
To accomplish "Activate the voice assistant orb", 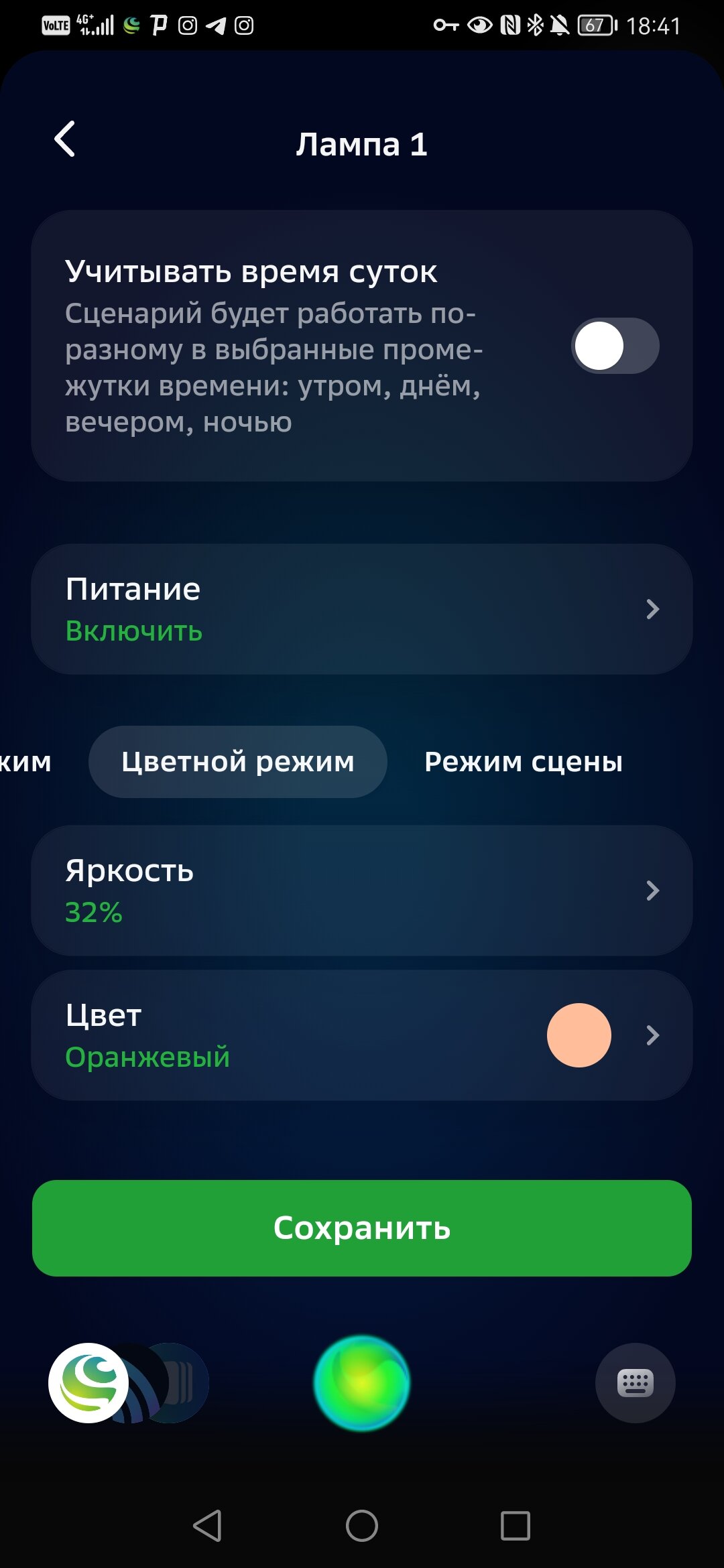I will tap(362, 1383).
